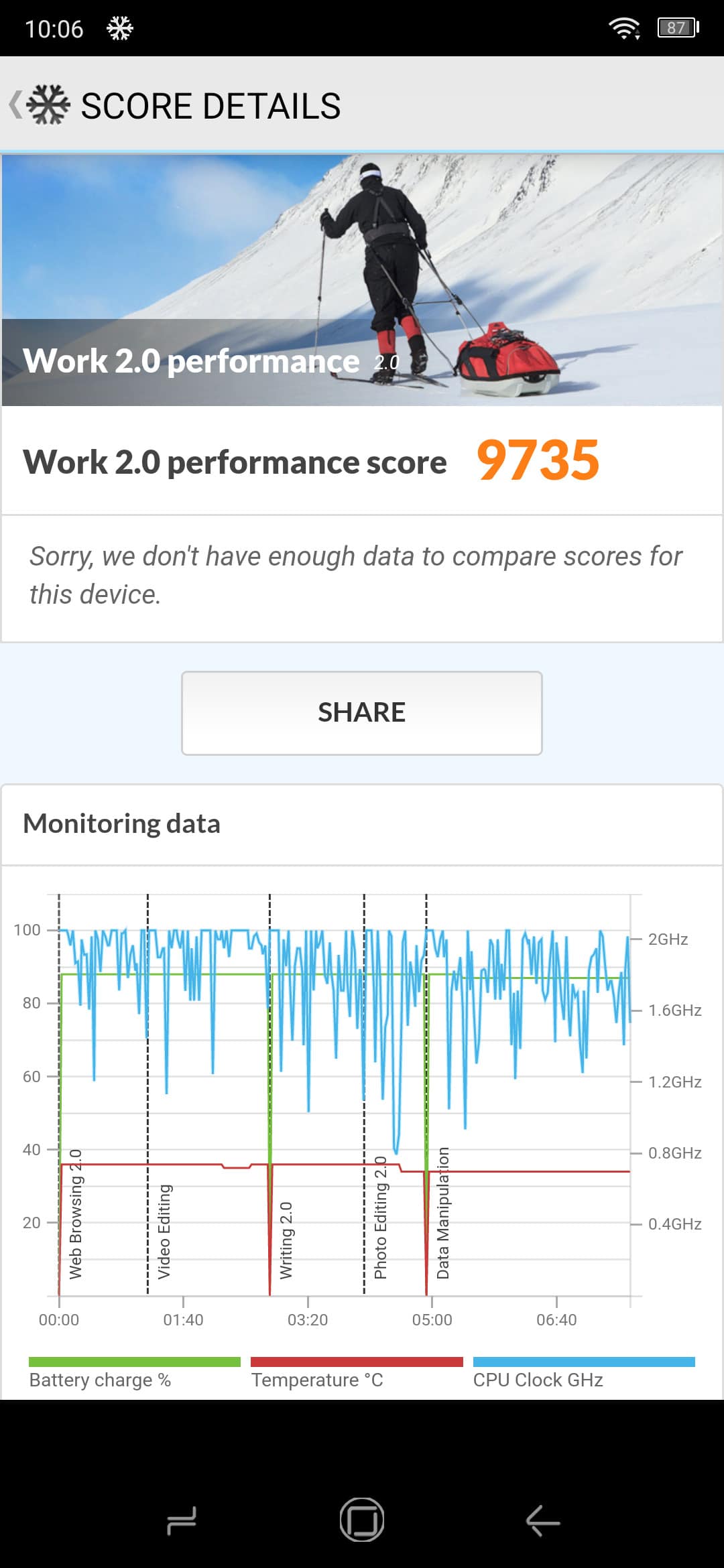Go to the home screen
Viewport: 724px width, 1568px height.
362,1520
